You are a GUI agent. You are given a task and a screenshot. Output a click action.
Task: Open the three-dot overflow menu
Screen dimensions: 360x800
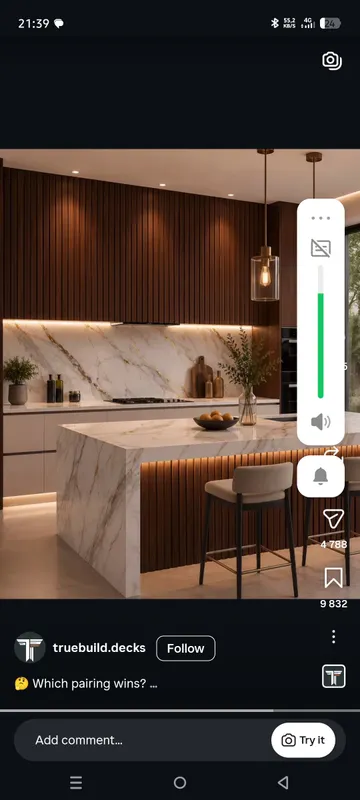point(333,636)
